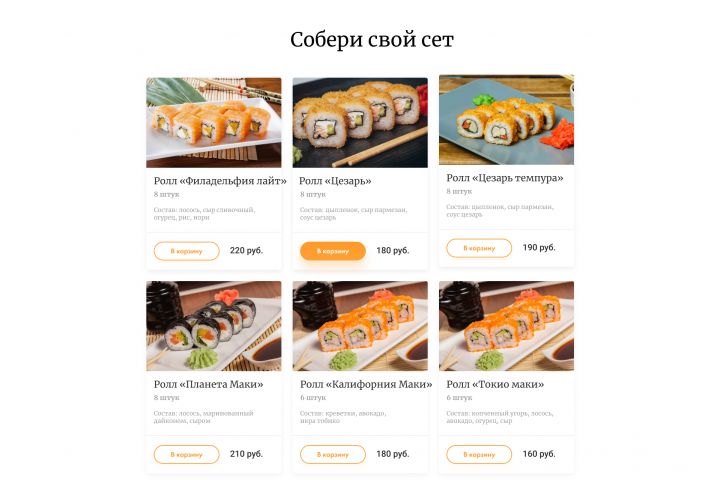
Task: Tap В корзину for Ролл «Цезарь»
Action: (332, 251)
